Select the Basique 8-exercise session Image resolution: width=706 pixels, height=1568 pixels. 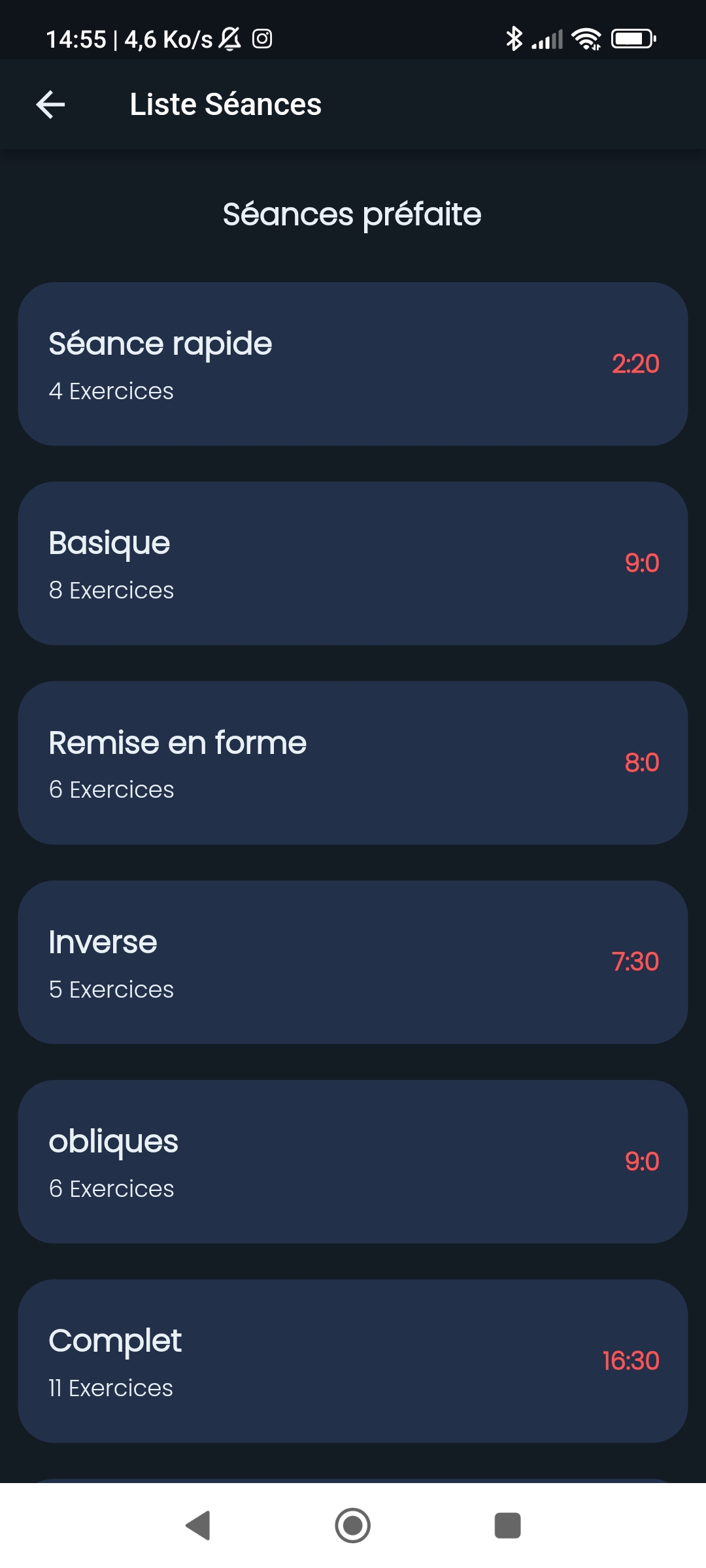353,563
